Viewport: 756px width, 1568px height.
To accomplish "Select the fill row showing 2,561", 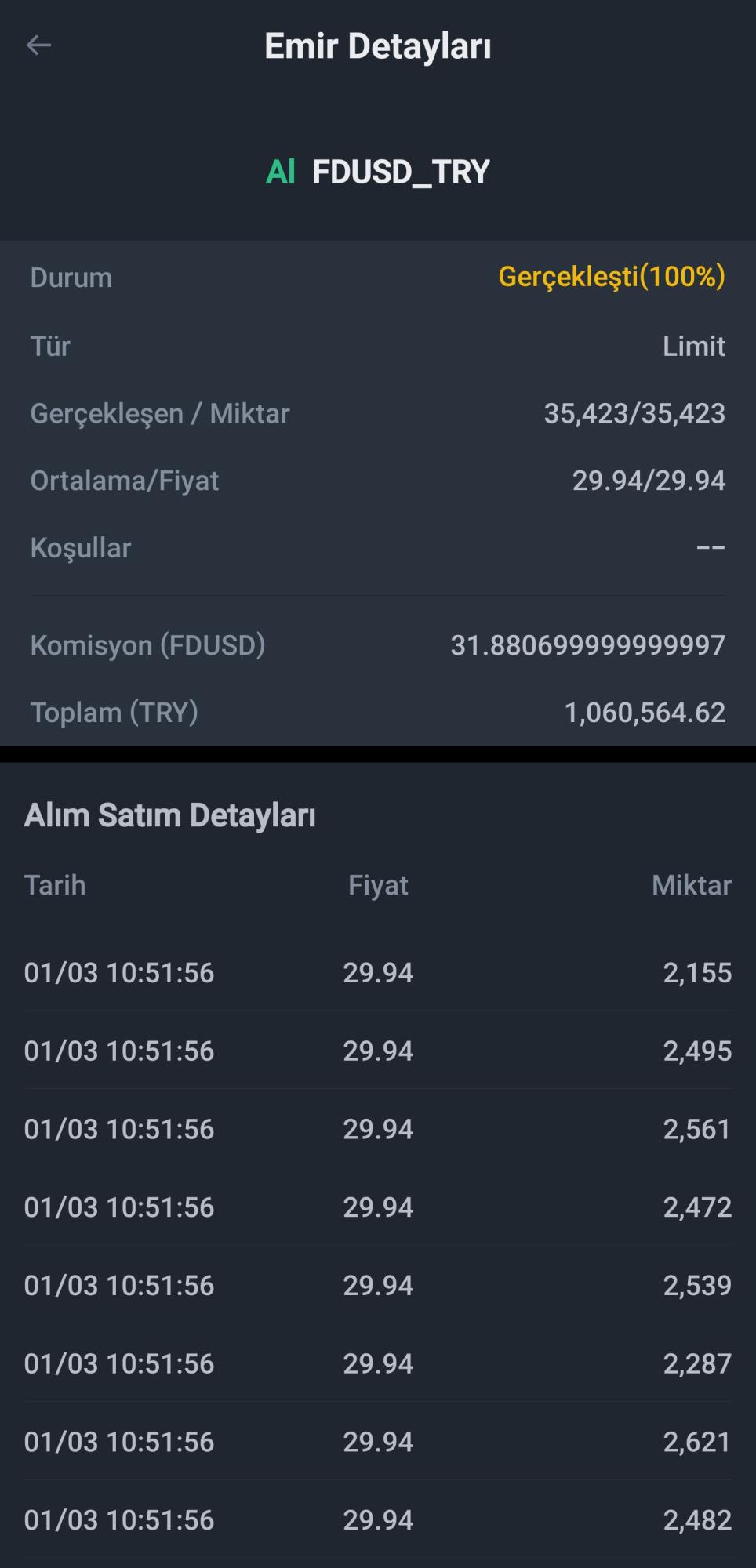I will tap(376, 1128).
